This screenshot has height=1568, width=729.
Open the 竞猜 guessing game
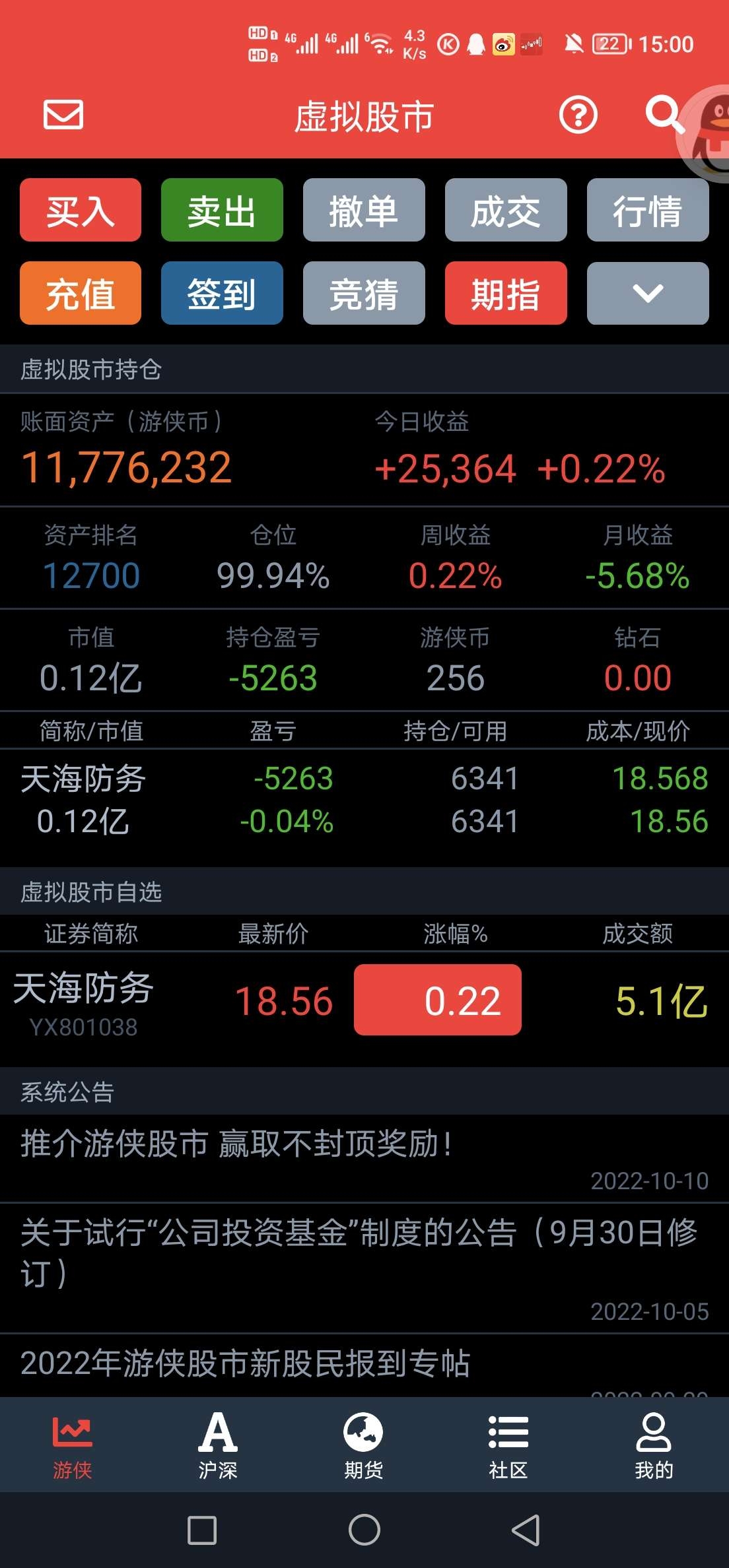click(364, 293)
